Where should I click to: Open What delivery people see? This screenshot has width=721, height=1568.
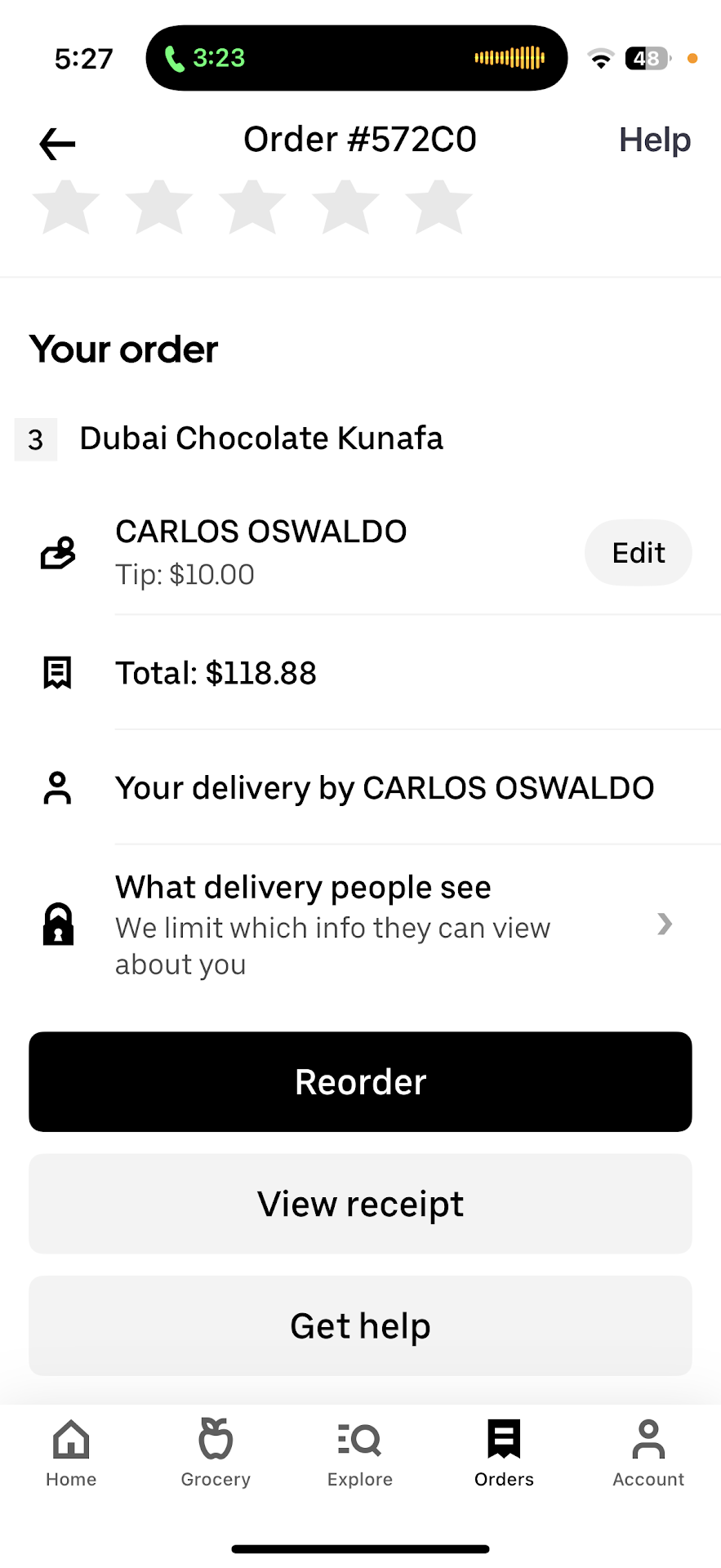(392, 924)
